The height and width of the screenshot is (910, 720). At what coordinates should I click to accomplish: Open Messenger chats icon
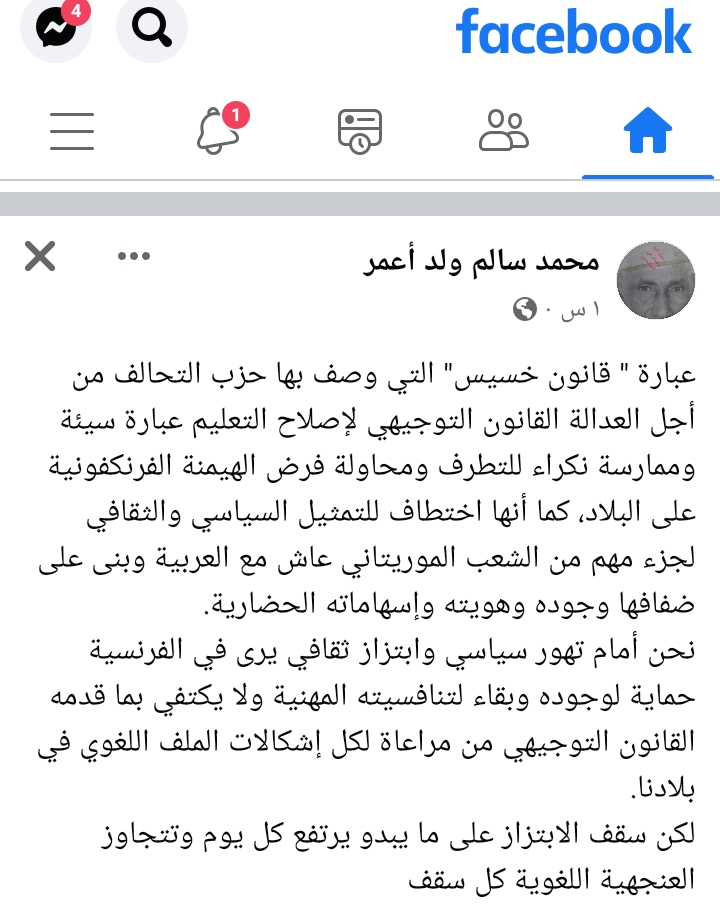(56, 30)
